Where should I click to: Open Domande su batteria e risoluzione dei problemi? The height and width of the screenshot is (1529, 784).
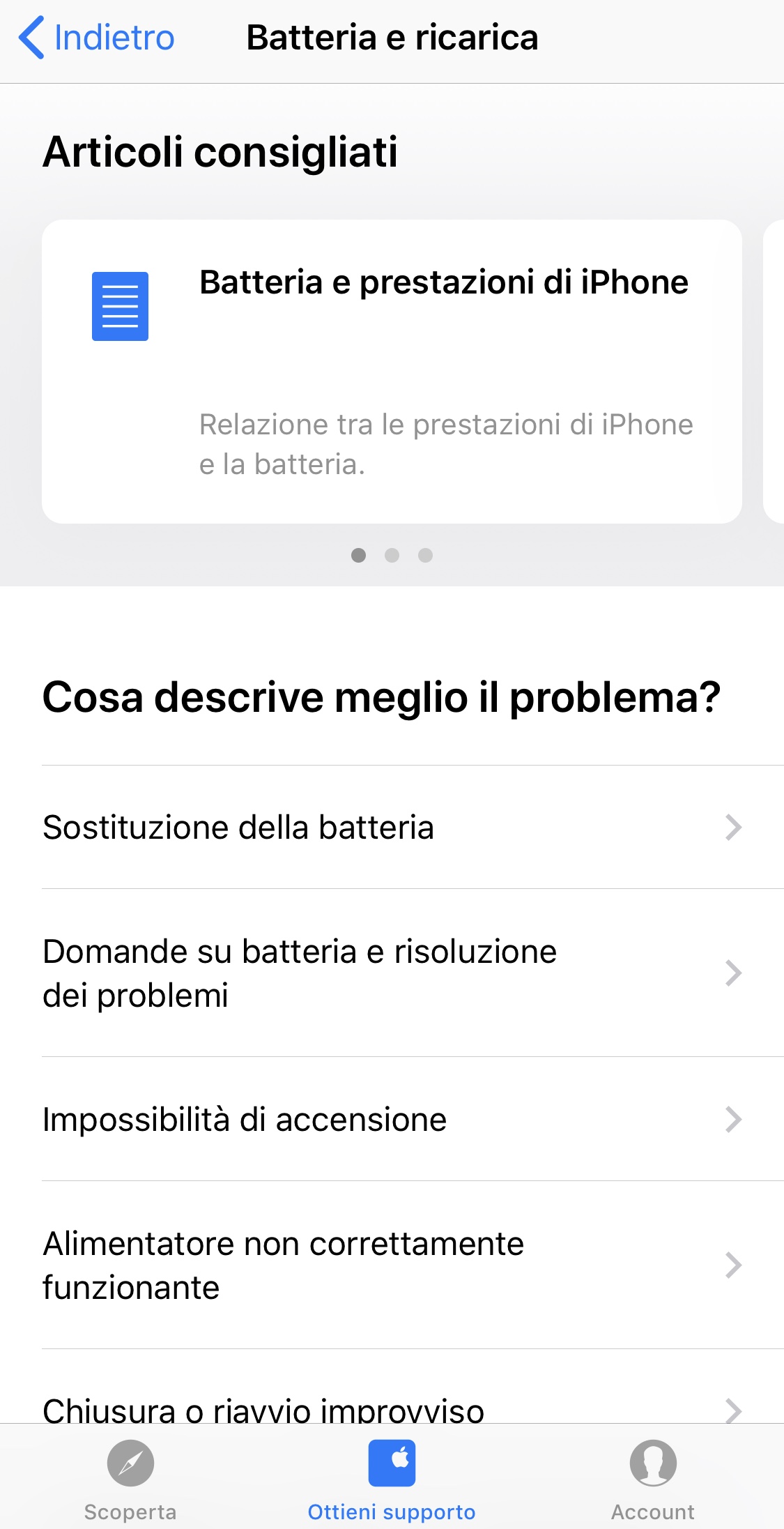point(392,973)
